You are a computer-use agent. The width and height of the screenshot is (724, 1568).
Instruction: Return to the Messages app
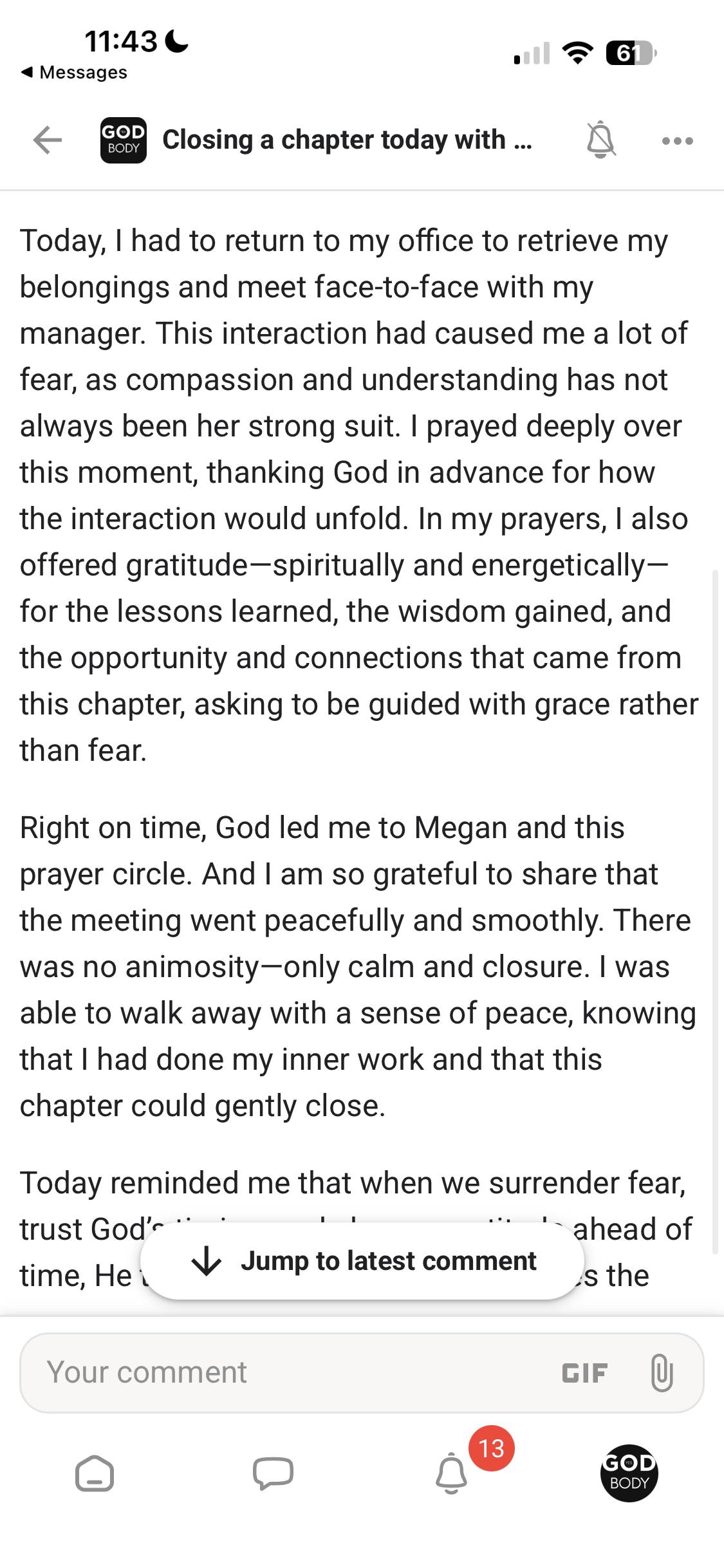click(x=74, y=72)
